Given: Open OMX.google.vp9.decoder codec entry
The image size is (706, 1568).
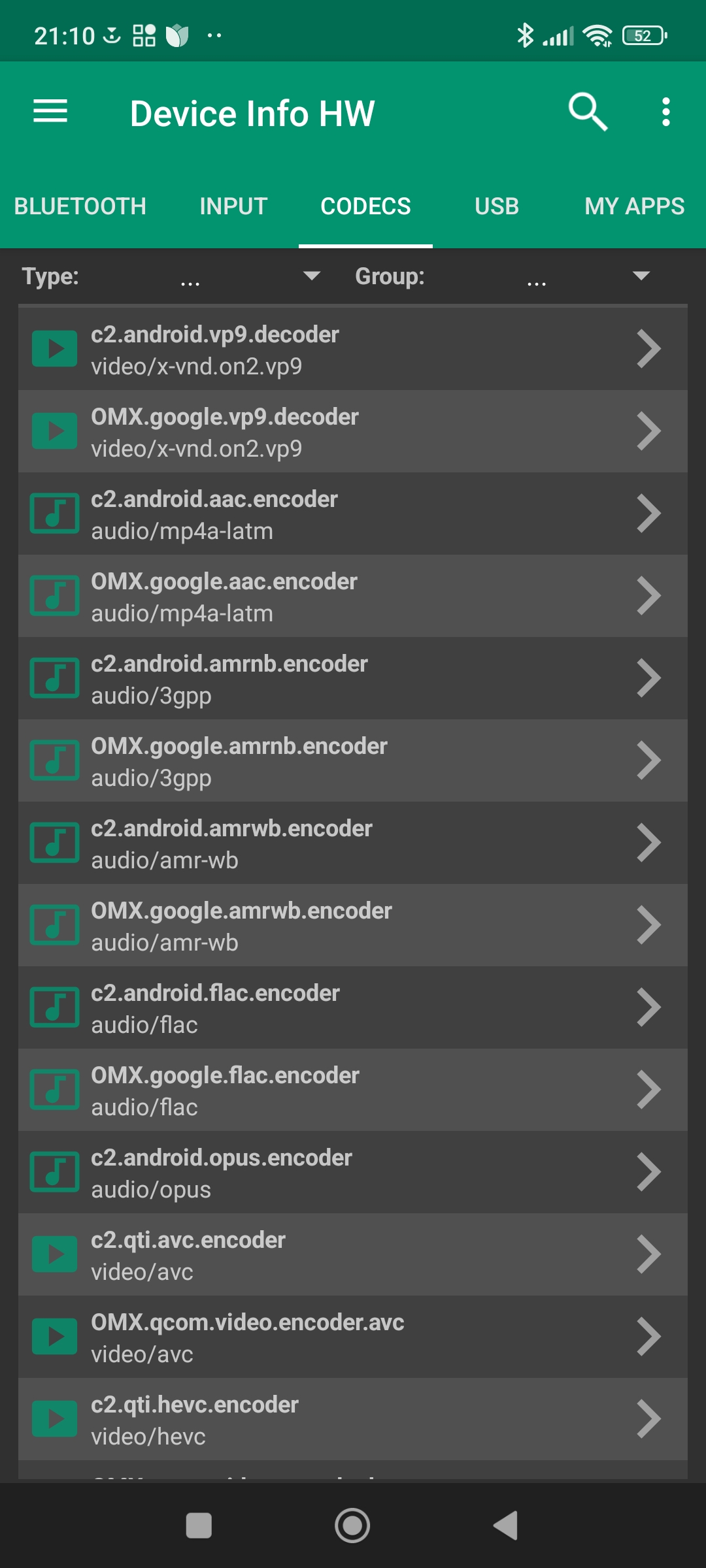Looking at the screenshot, I should (x=353, y=432).
